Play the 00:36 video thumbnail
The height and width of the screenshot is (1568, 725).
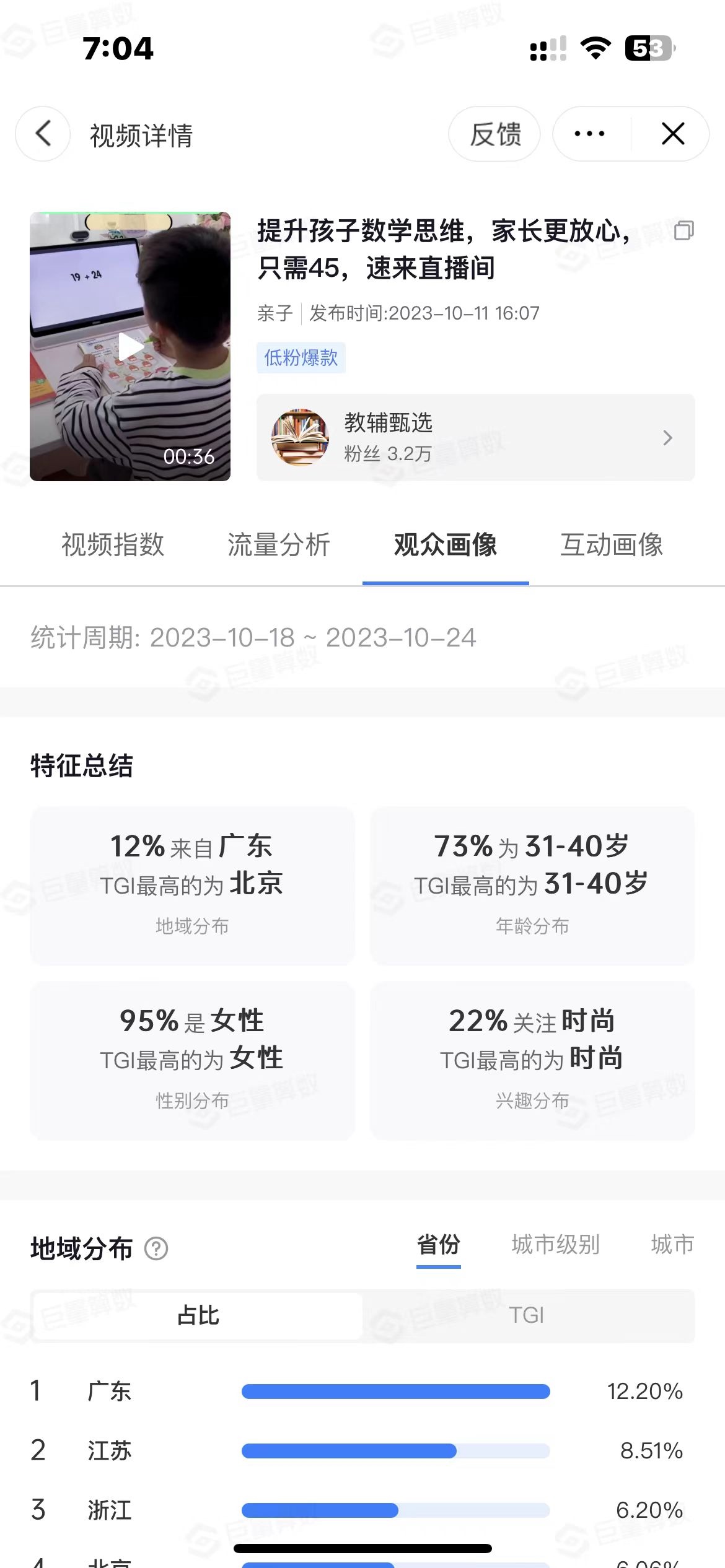(x=130, y=346)
